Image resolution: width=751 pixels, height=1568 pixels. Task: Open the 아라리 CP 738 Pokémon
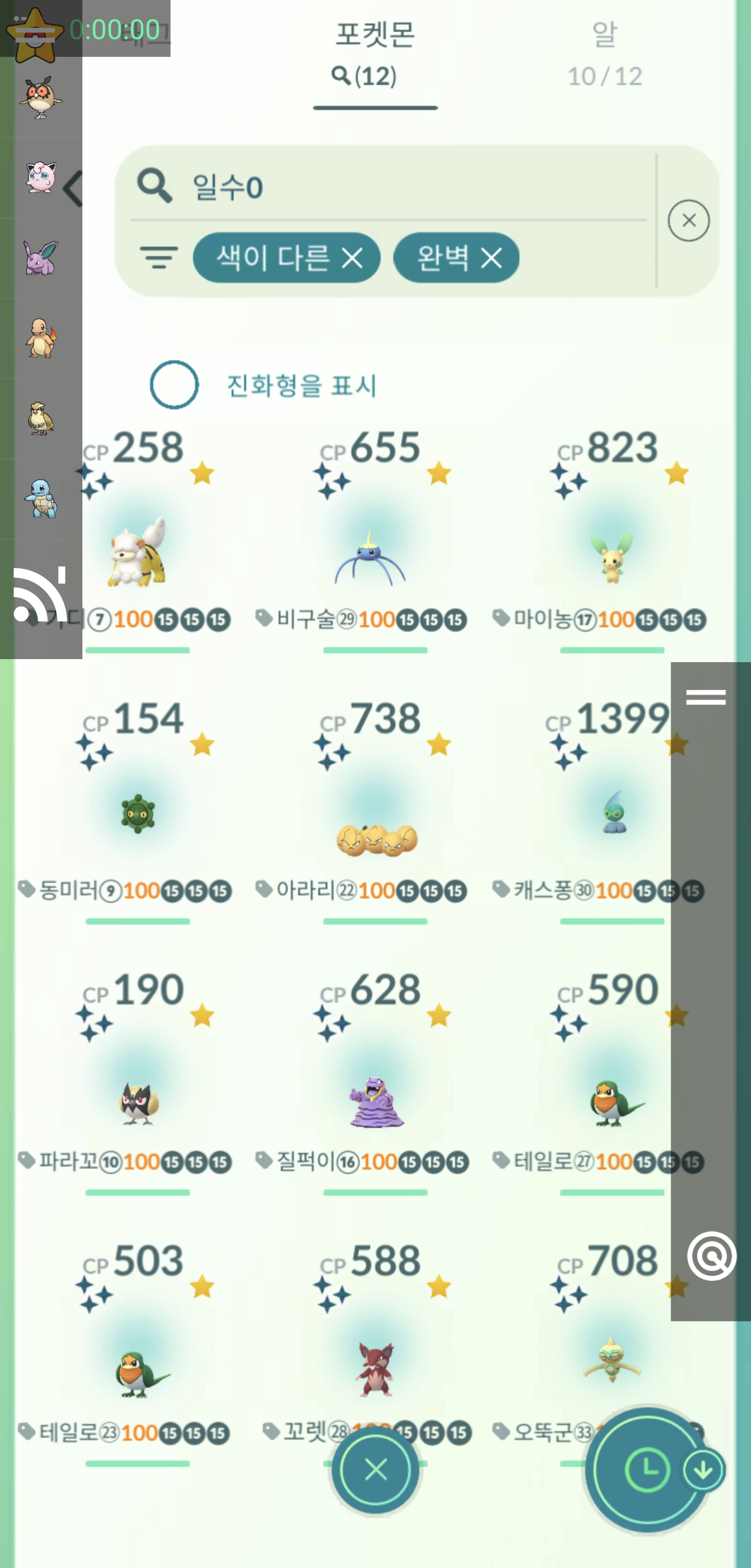pos(375,834)
